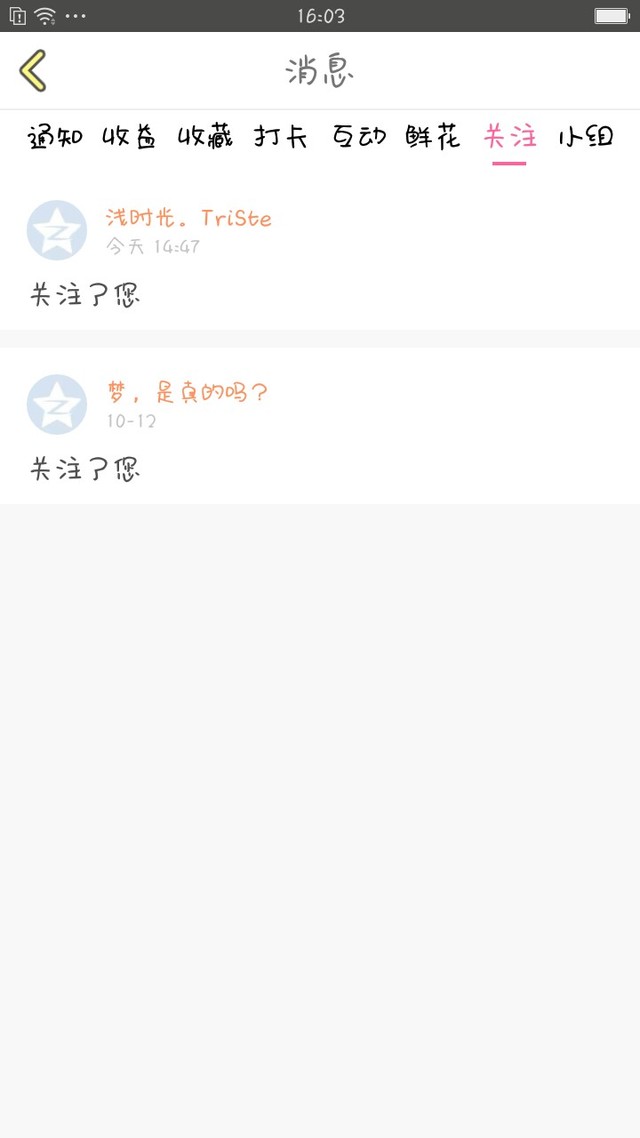Switch to the 小组 tab
The width and height of the screenshot is (640, 1138).
586,136
